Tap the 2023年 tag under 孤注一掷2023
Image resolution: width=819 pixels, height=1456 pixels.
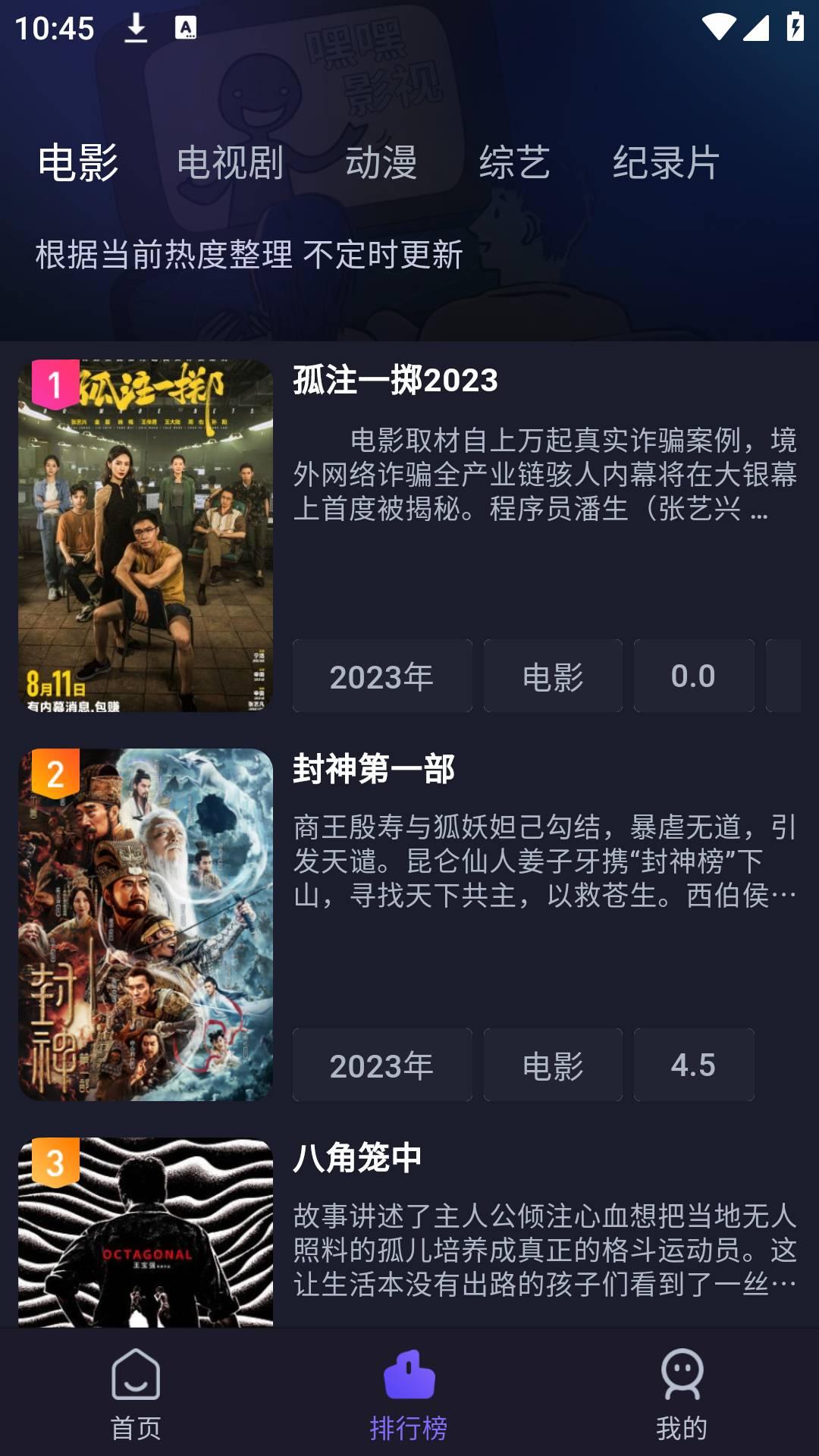pyautogui.click(x=381, y=677)
